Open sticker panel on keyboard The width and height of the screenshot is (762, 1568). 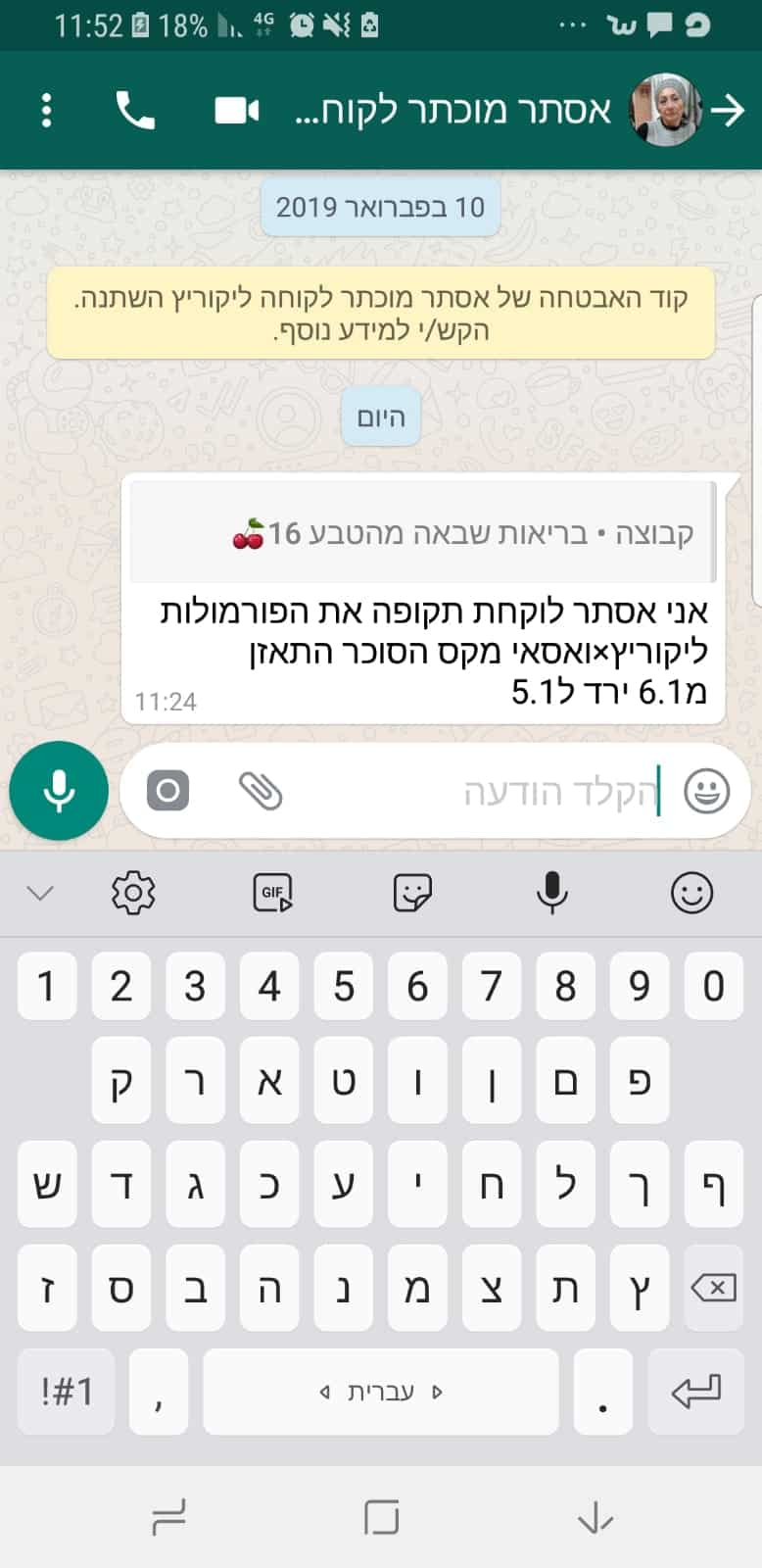[412, 893]
